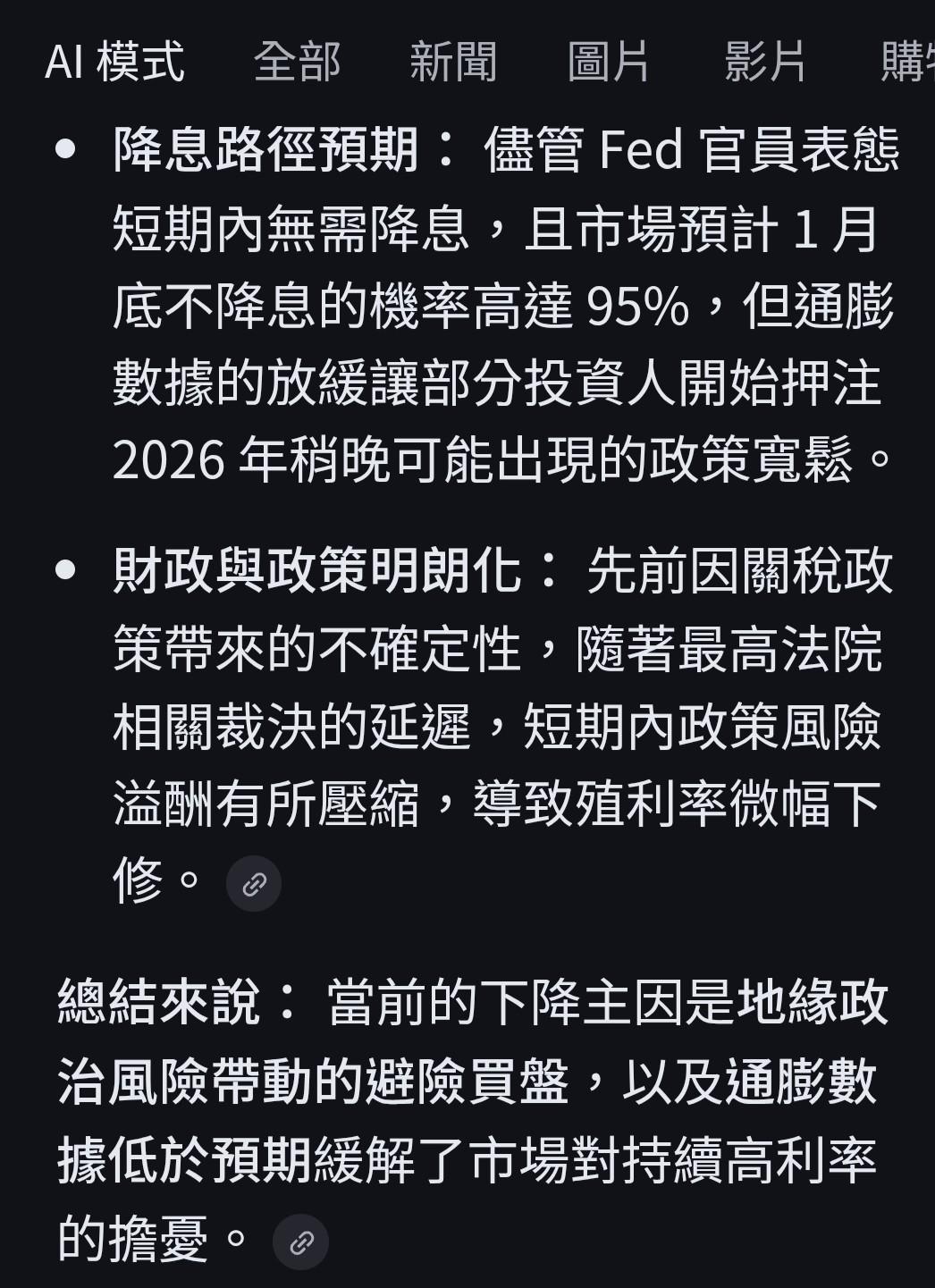This screenshot has height=1288, width=935.
Task: Open the source link icon in the summary
Action: 299,1241
